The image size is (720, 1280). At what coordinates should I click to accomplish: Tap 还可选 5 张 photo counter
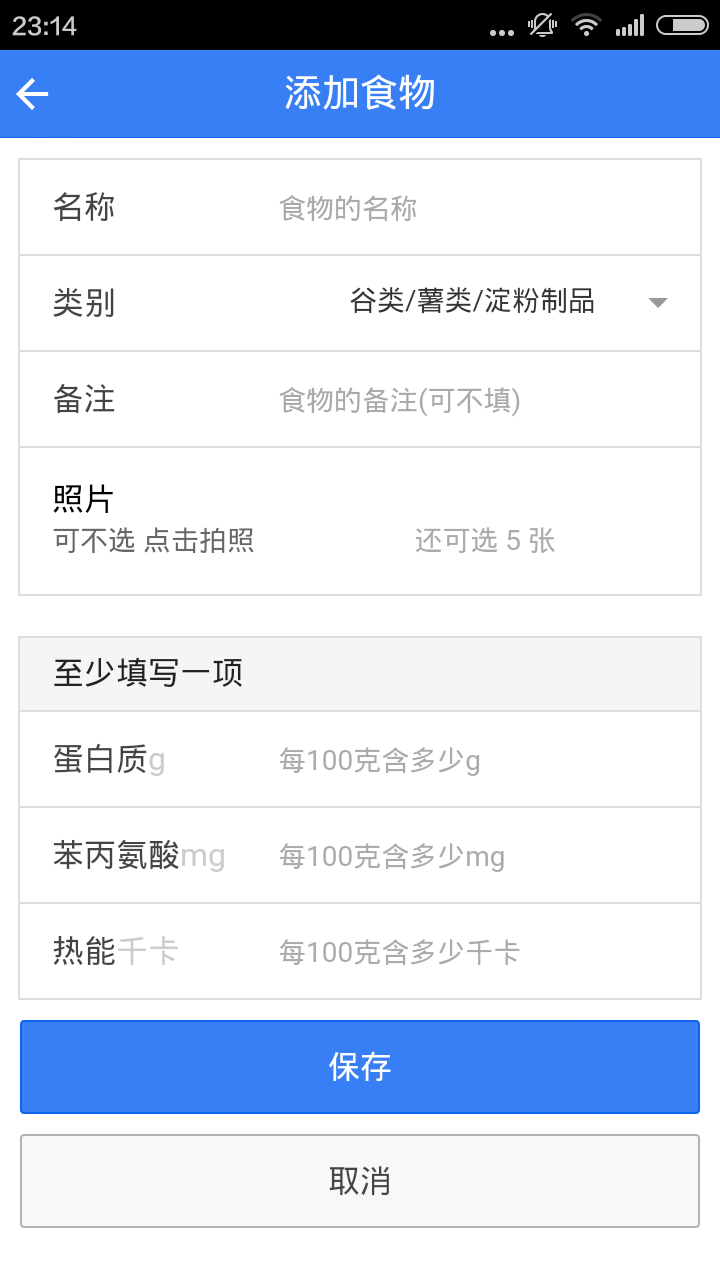click(483, 541)
